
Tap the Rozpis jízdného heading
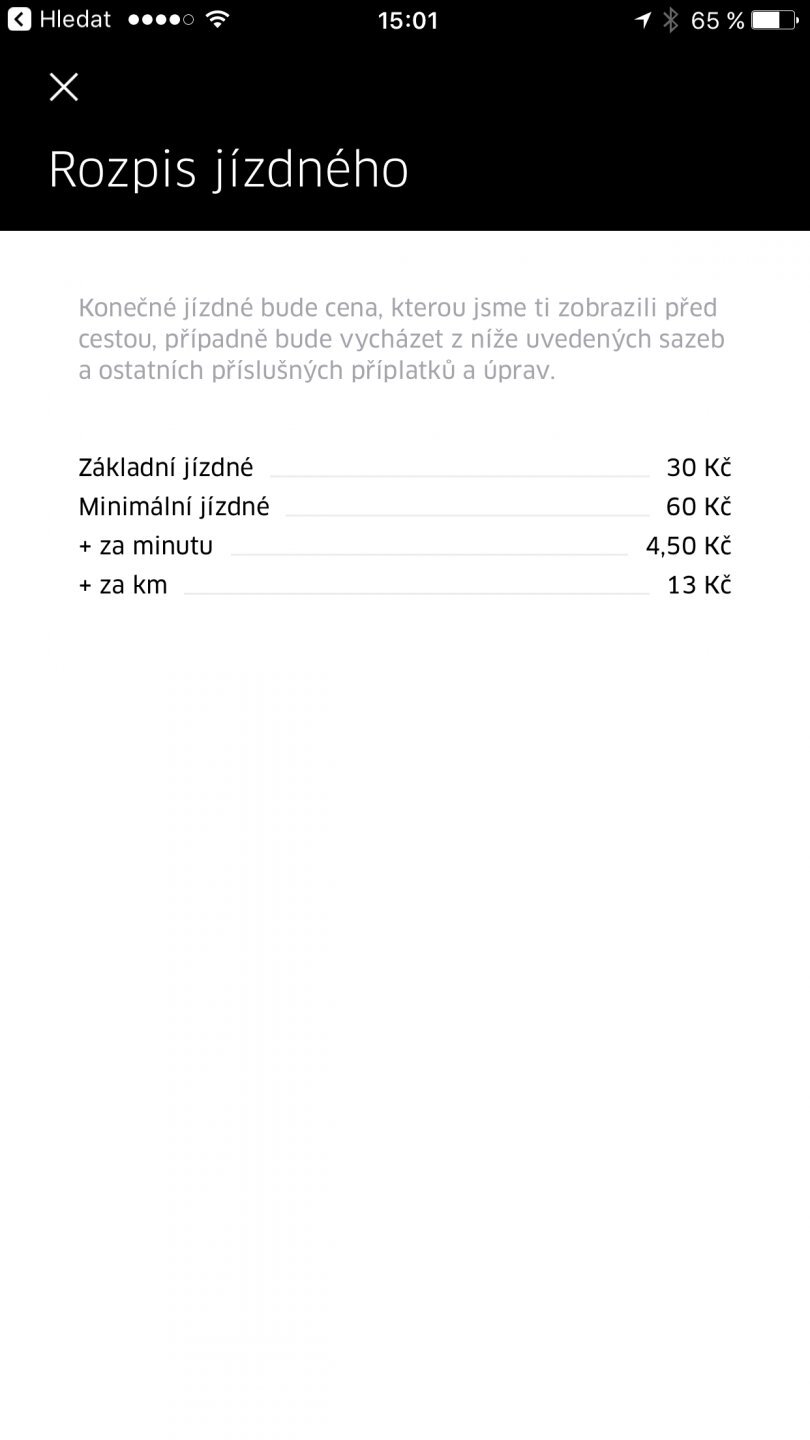coord(228,168)
